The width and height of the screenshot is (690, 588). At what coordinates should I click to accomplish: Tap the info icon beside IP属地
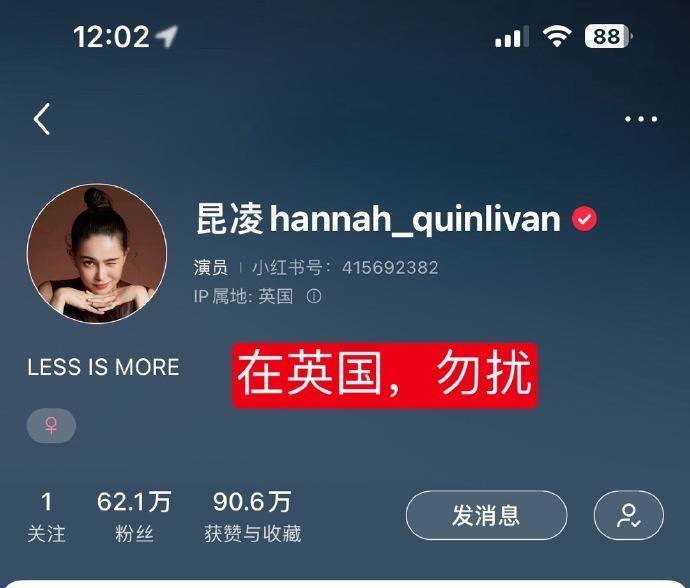coord(314,297)
